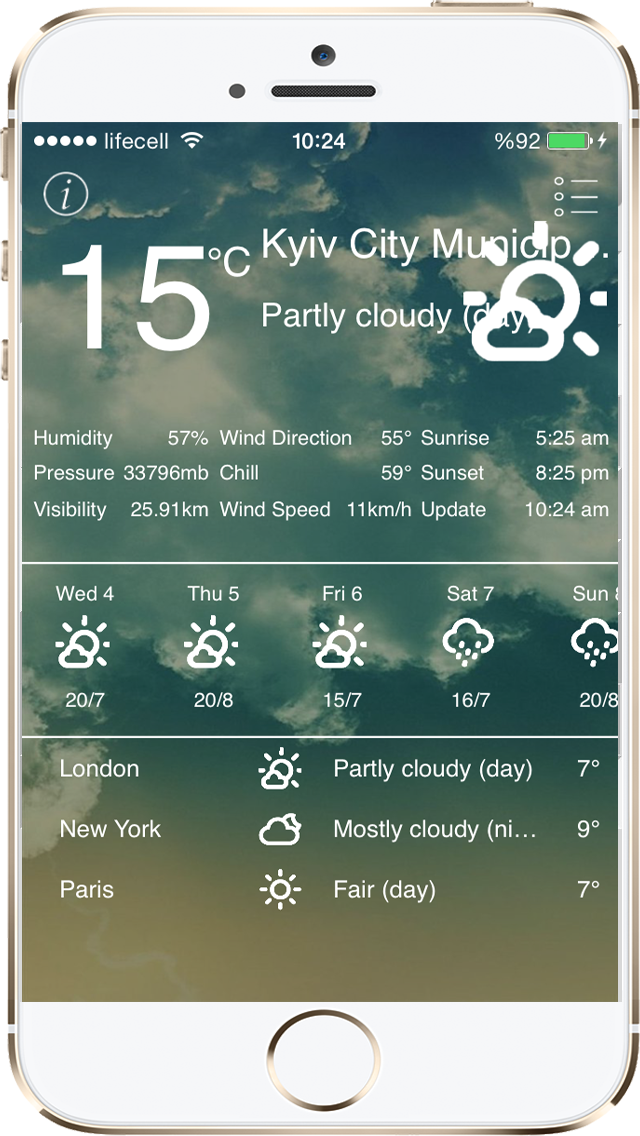
Task: Open the list menu icon
Action: (575, 197)
